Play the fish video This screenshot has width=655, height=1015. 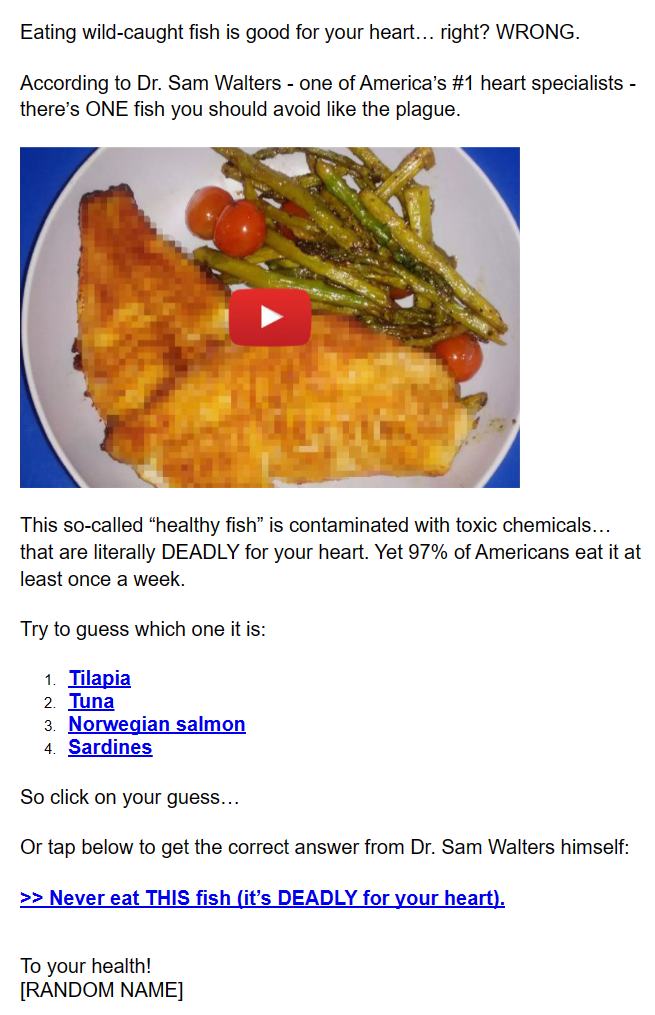point(270,317)
